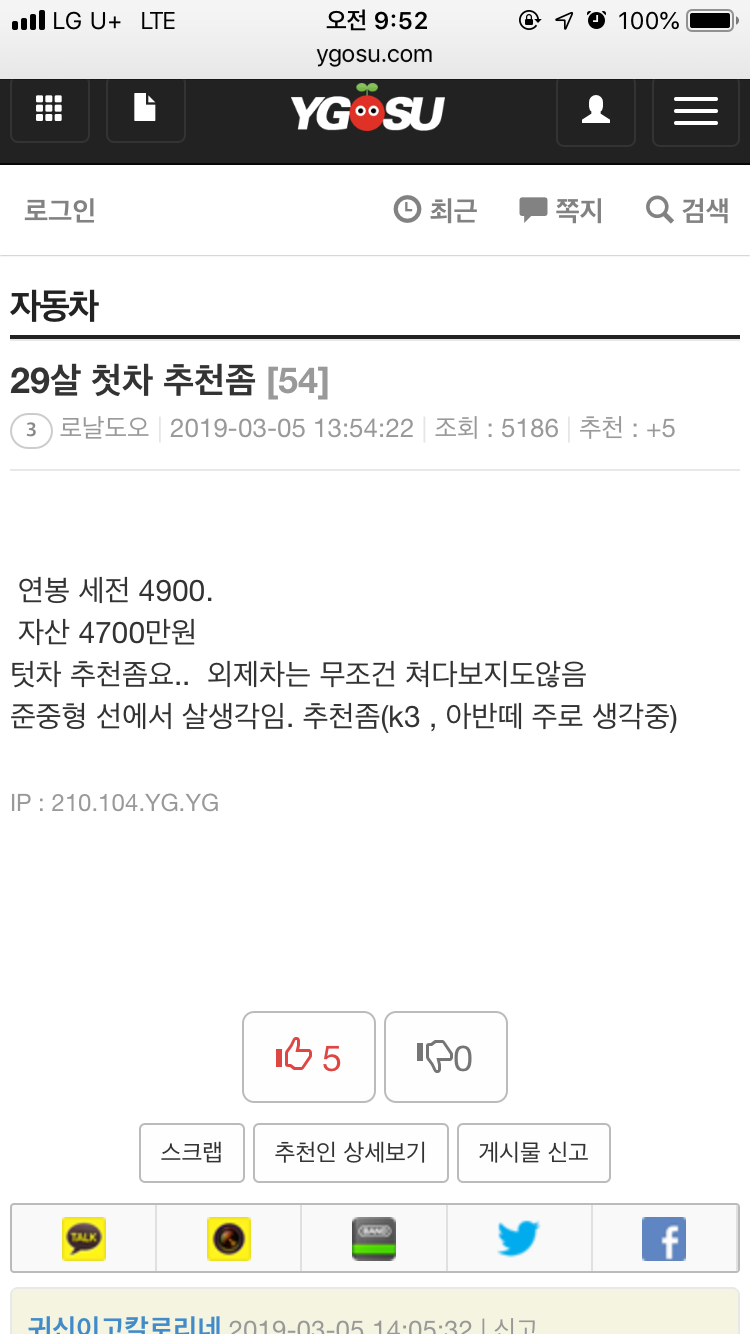Open author 로날도오's profile
This screenshot has height=1334, width=750.
pyautogui.click(x=104, y=429)
